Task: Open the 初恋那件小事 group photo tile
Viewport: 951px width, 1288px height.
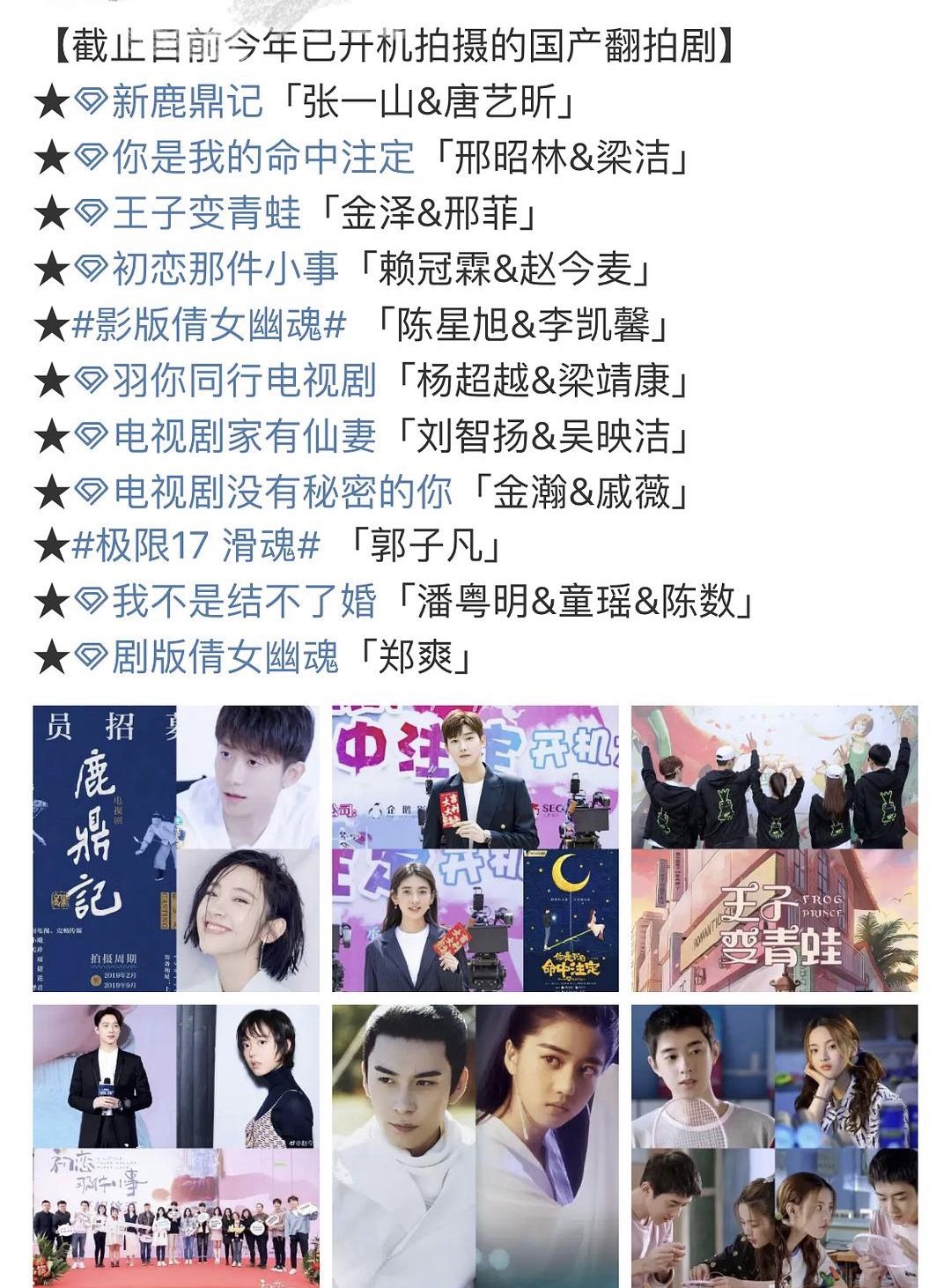Action: point(176,1145)
